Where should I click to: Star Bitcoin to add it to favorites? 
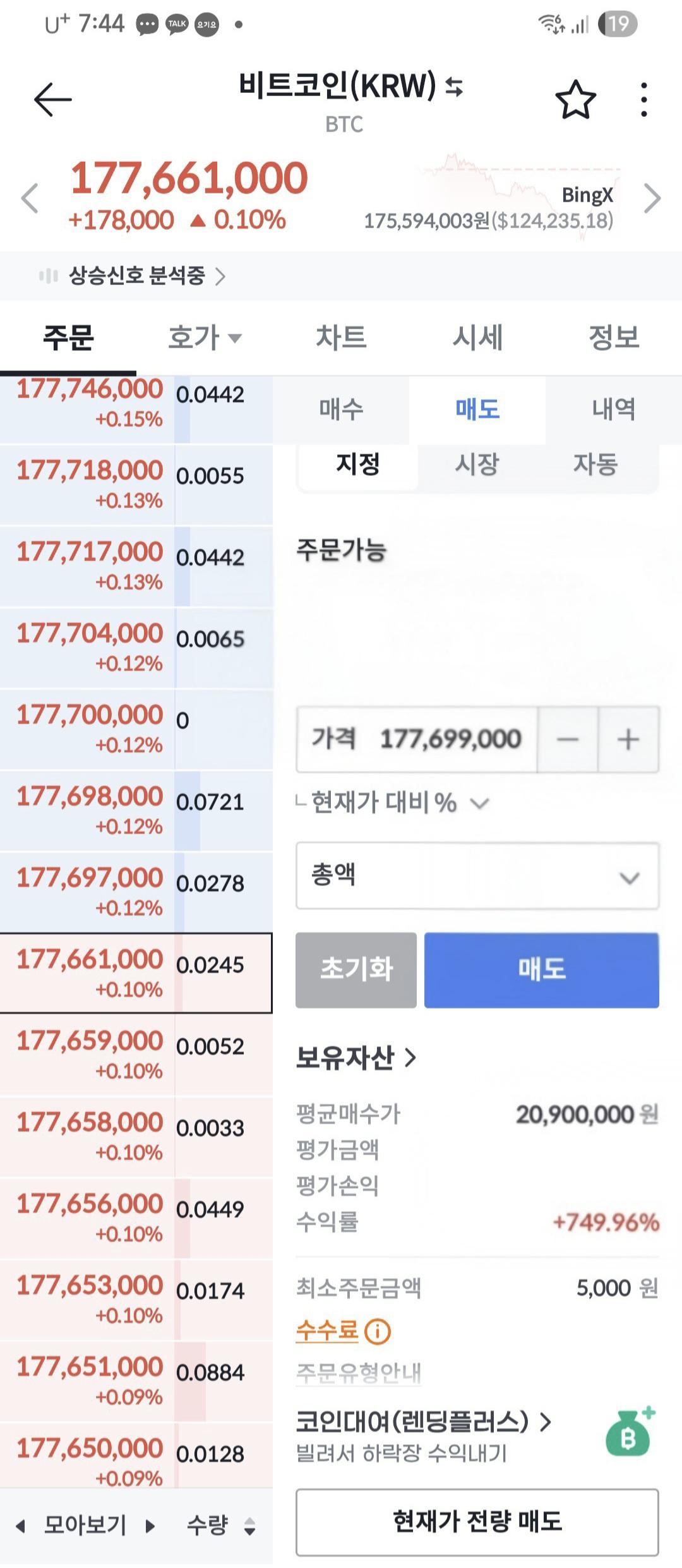pos(577,99)
